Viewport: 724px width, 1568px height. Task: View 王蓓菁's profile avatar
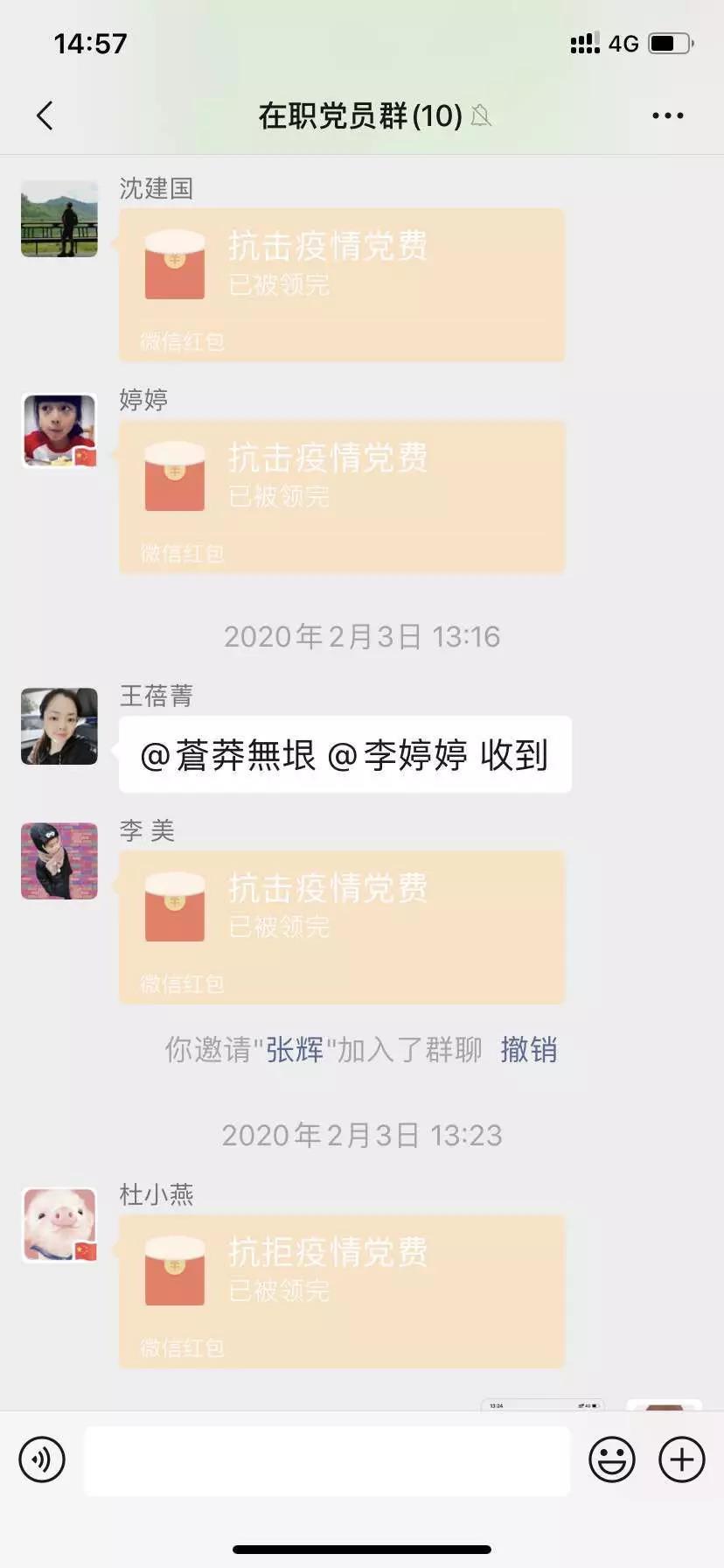click(59, 726)
